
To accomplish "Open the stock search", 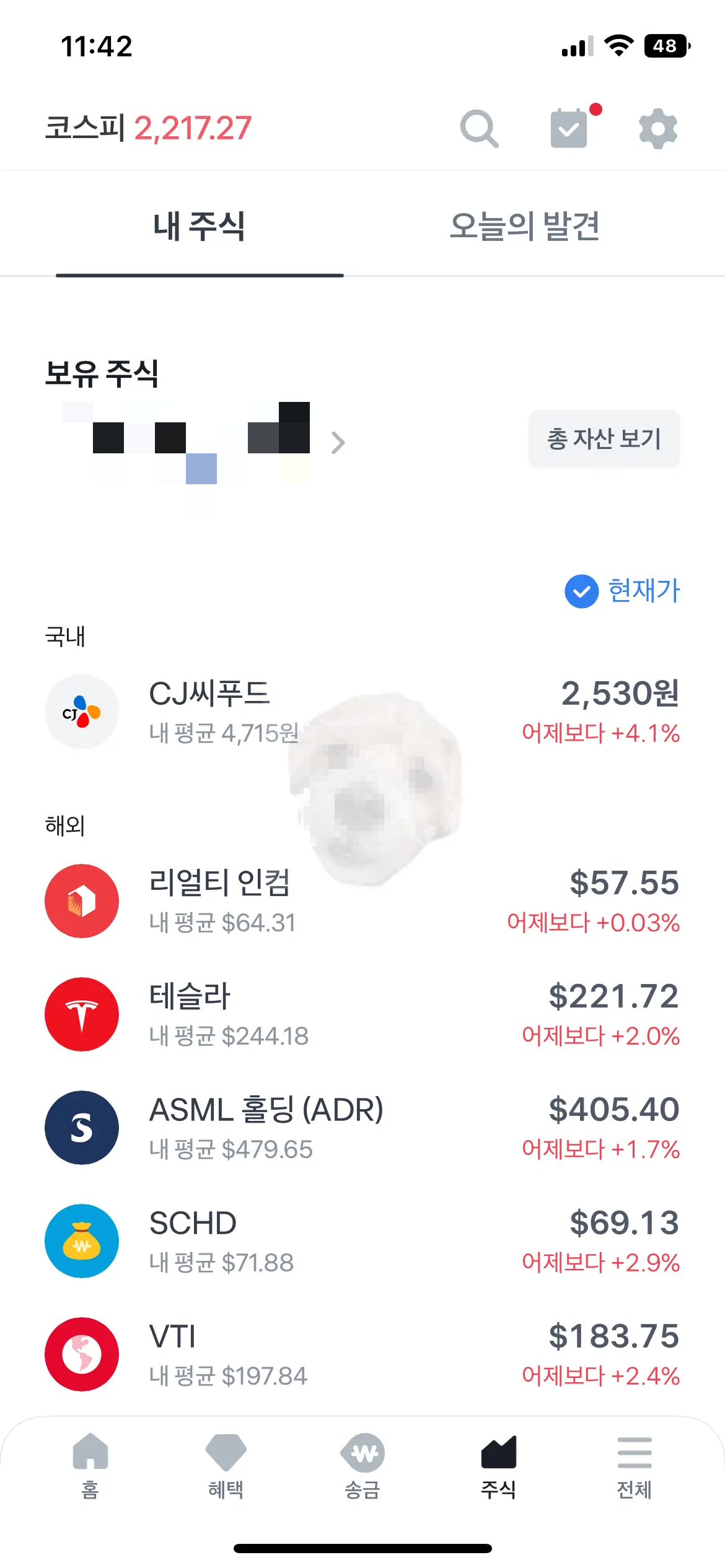I will (x=477, y=128).
